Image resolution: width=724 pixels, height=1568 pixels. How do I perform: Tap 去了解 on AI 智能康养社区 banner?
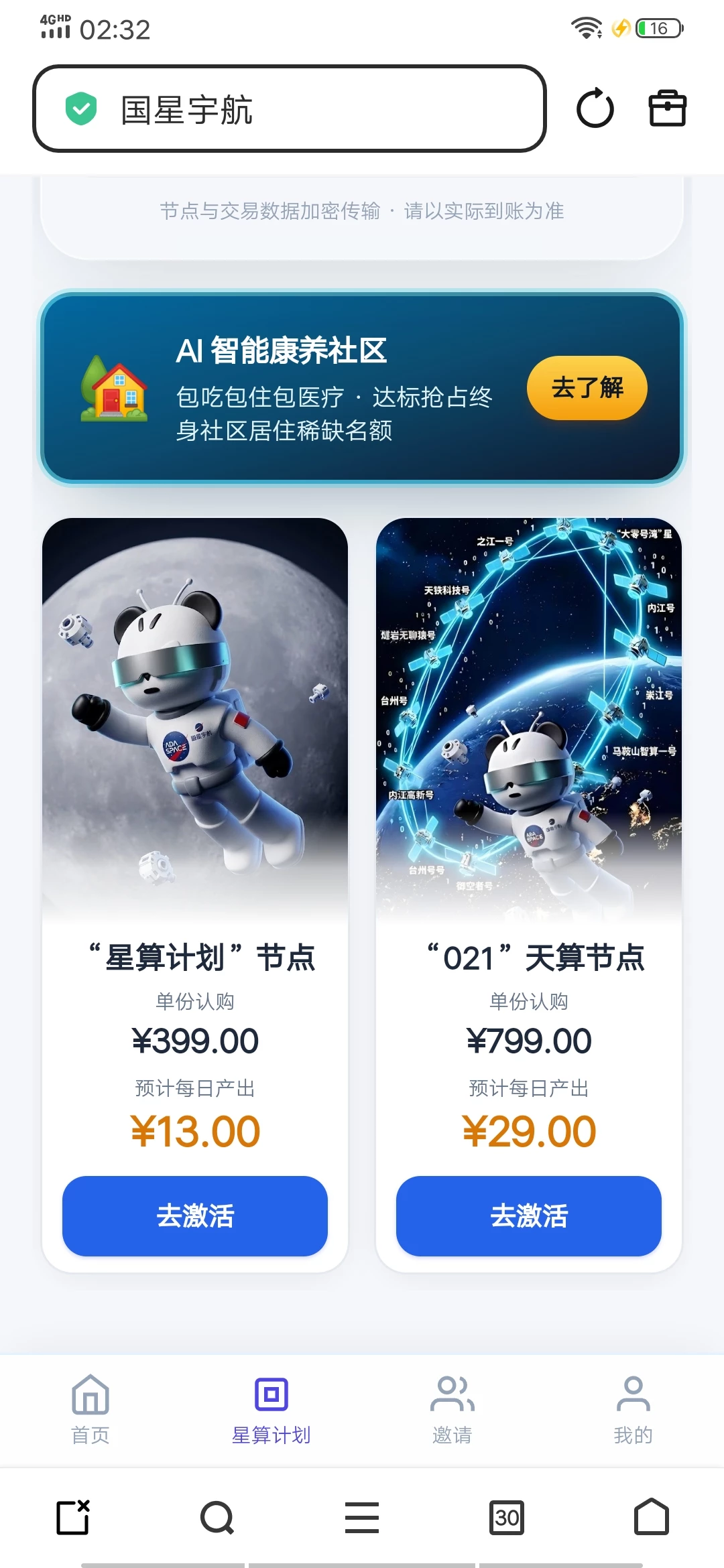[587, 388]
